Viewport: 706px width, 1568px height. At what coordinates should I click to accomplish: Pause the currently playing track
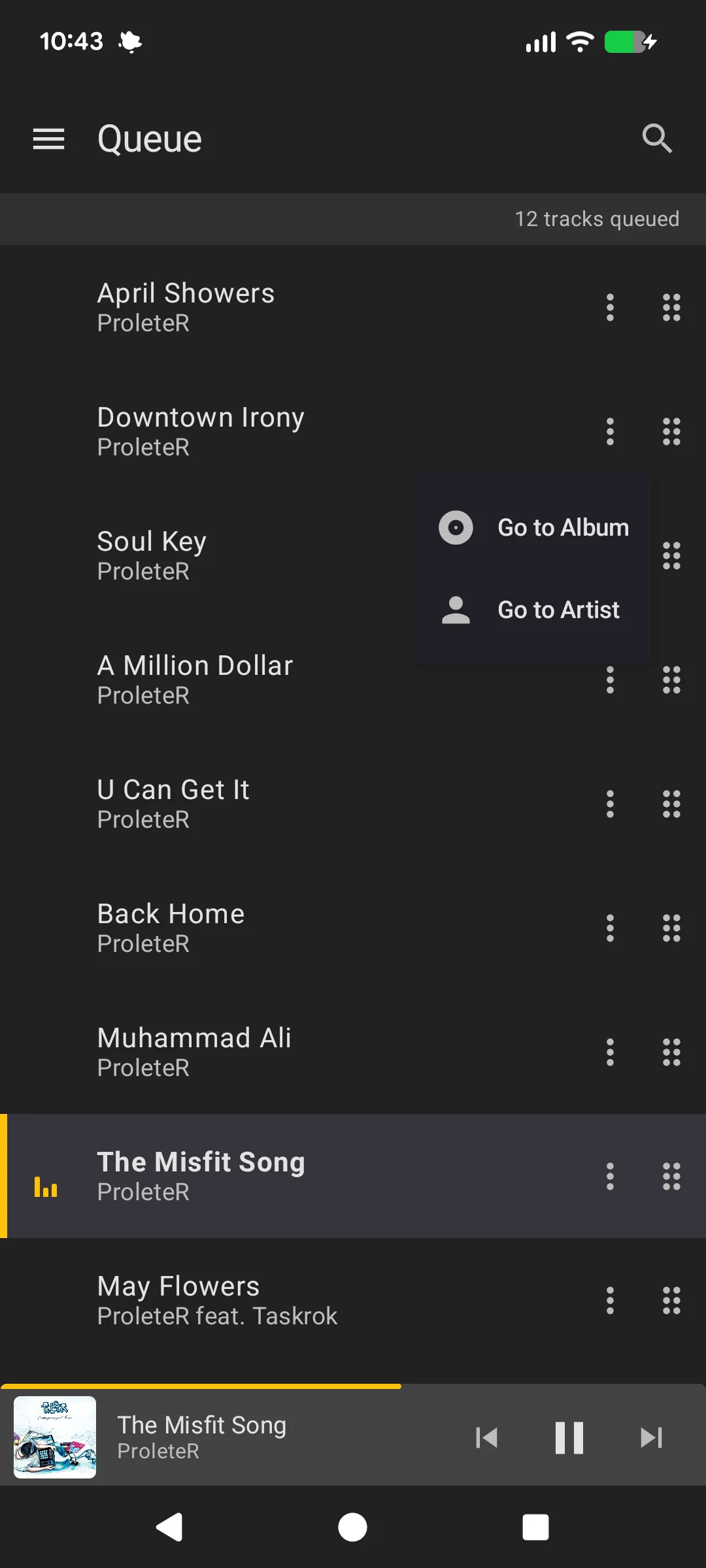click(569, 1437)
